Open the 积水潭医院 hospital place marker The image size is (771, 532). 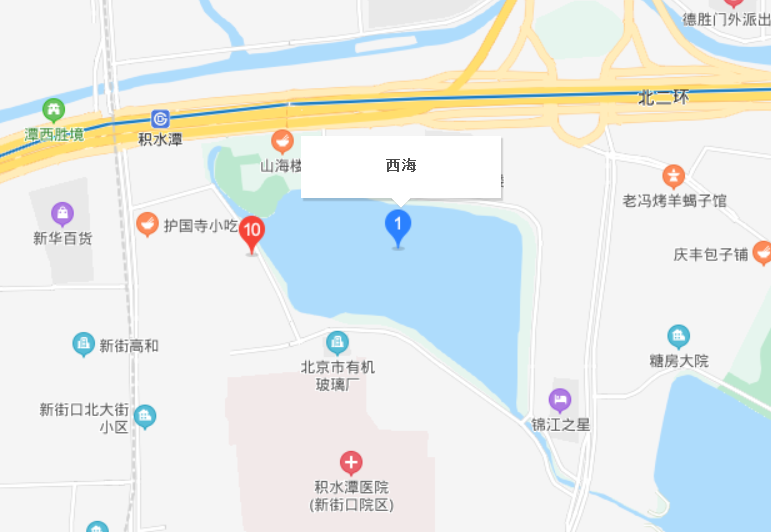[350, 462]
